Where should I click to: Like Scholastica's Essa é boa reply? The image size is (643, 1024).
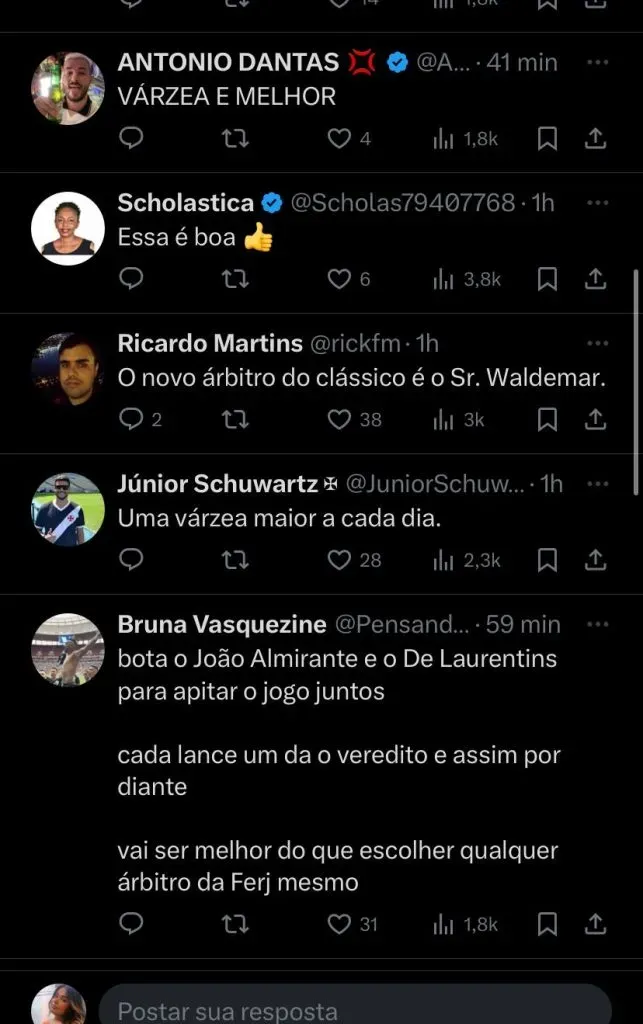(x=340, y=278)
